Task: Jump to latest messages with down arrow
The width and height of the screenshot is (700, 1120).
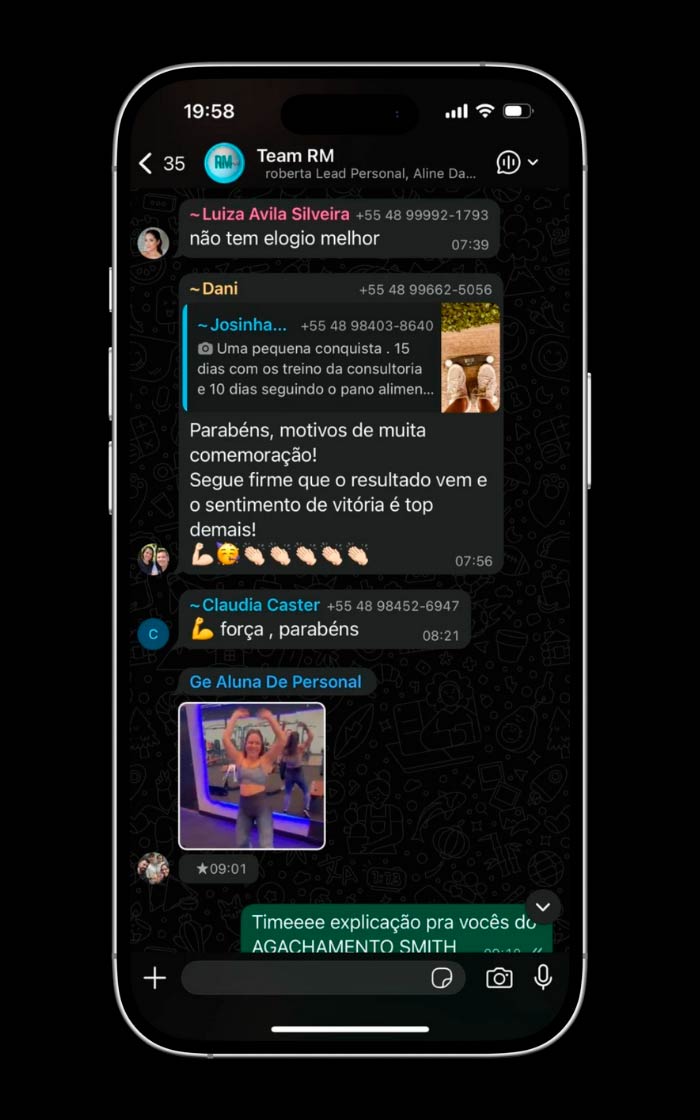Action: point(543,906)
